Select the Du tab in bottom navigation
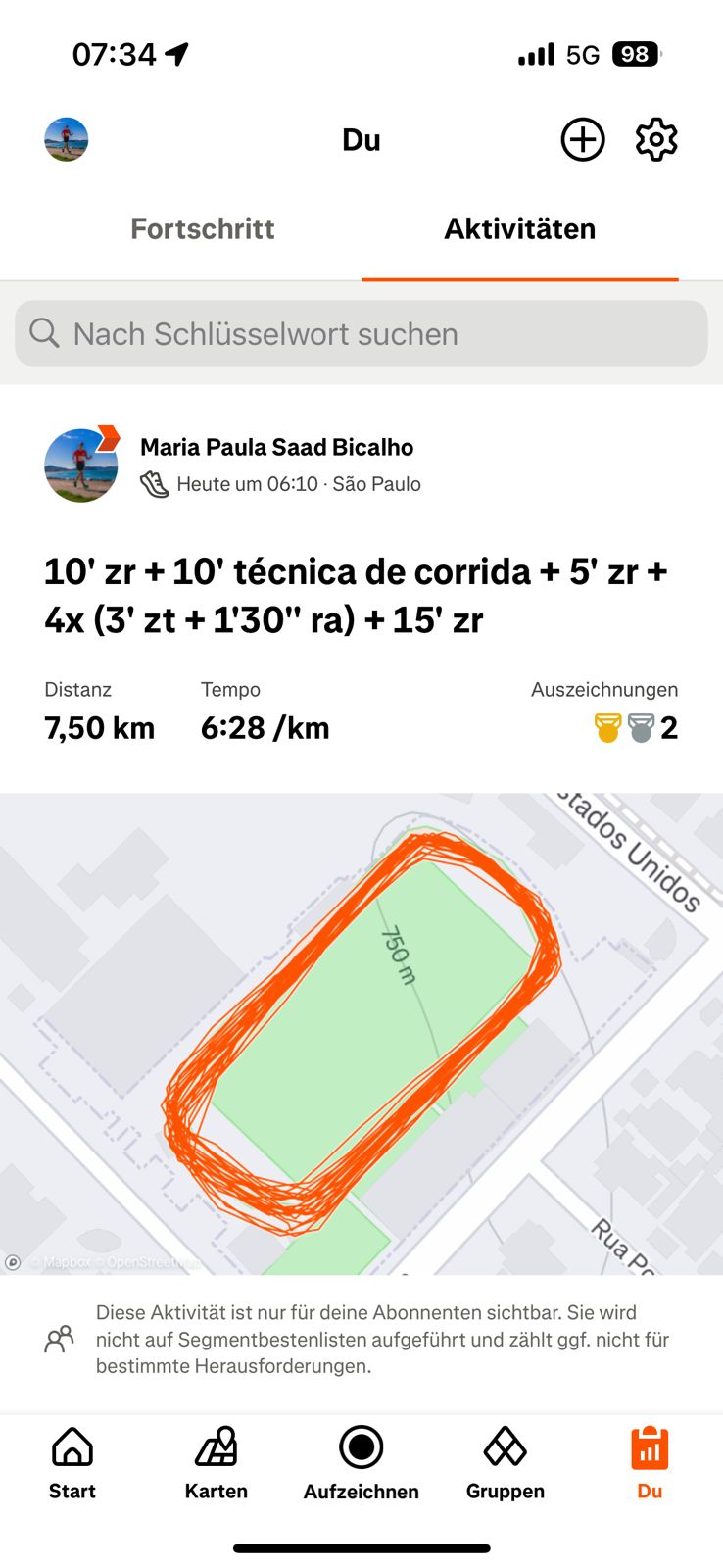Viewport: 723px width, 1568px height. tap(650, 1464)
